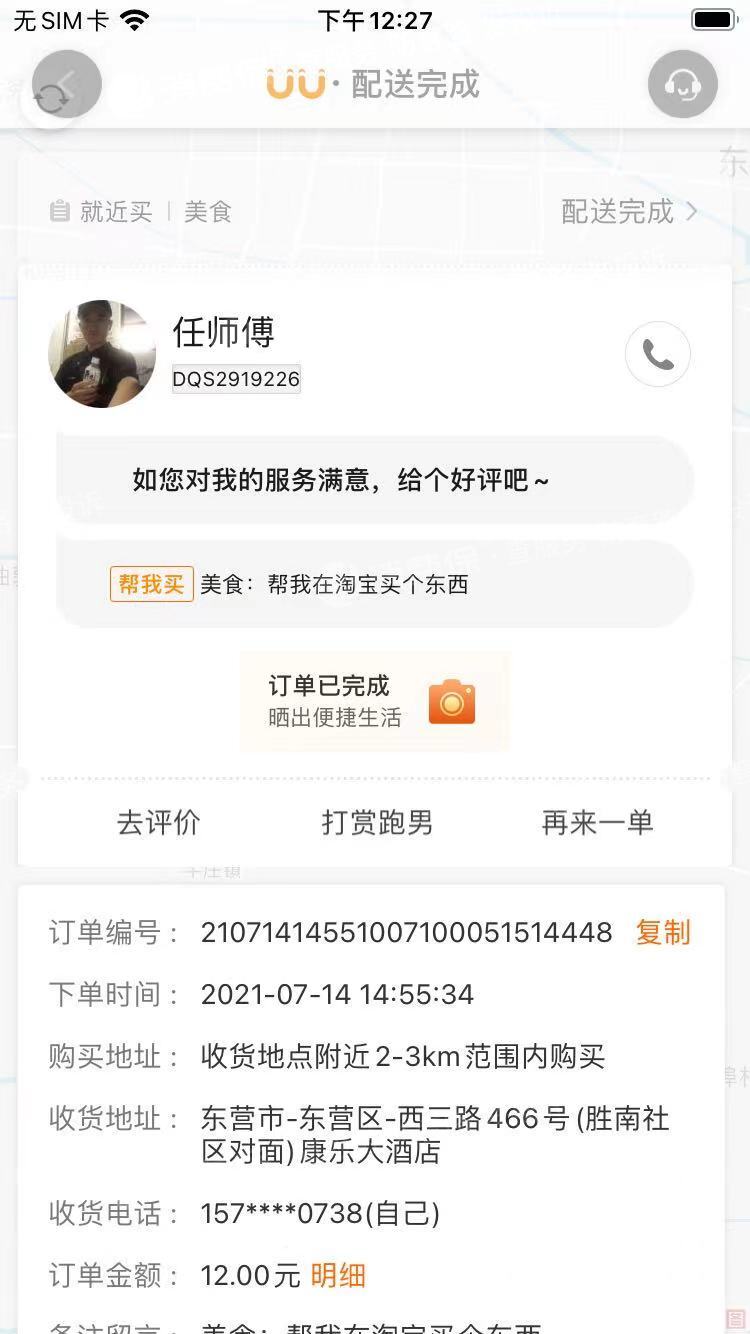The image size is (750, 1334).
Task: Expand the driver message bubble
Action: click(x=375, y=480)
